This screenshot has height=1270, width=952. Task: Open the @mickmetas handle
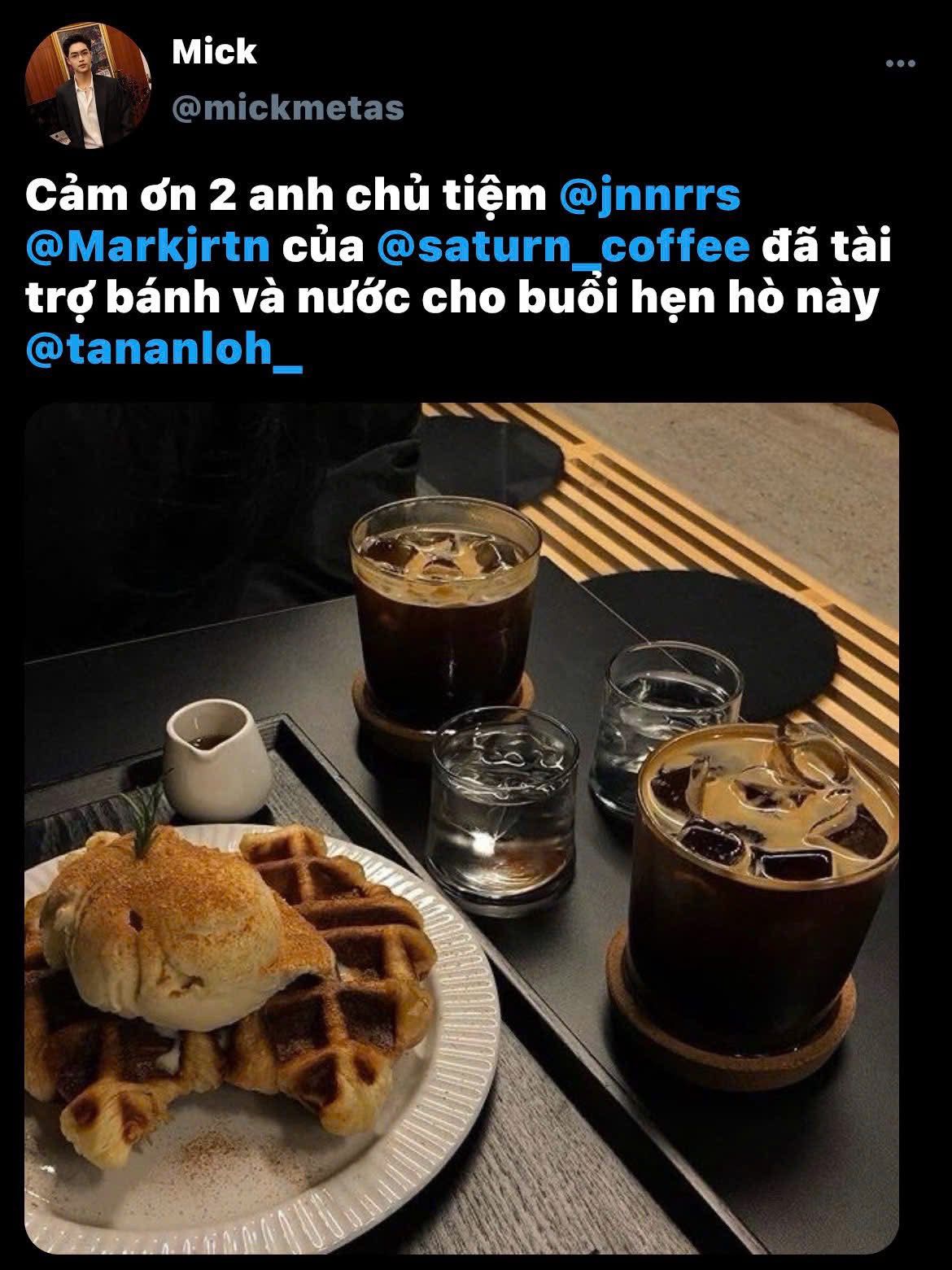288,107
